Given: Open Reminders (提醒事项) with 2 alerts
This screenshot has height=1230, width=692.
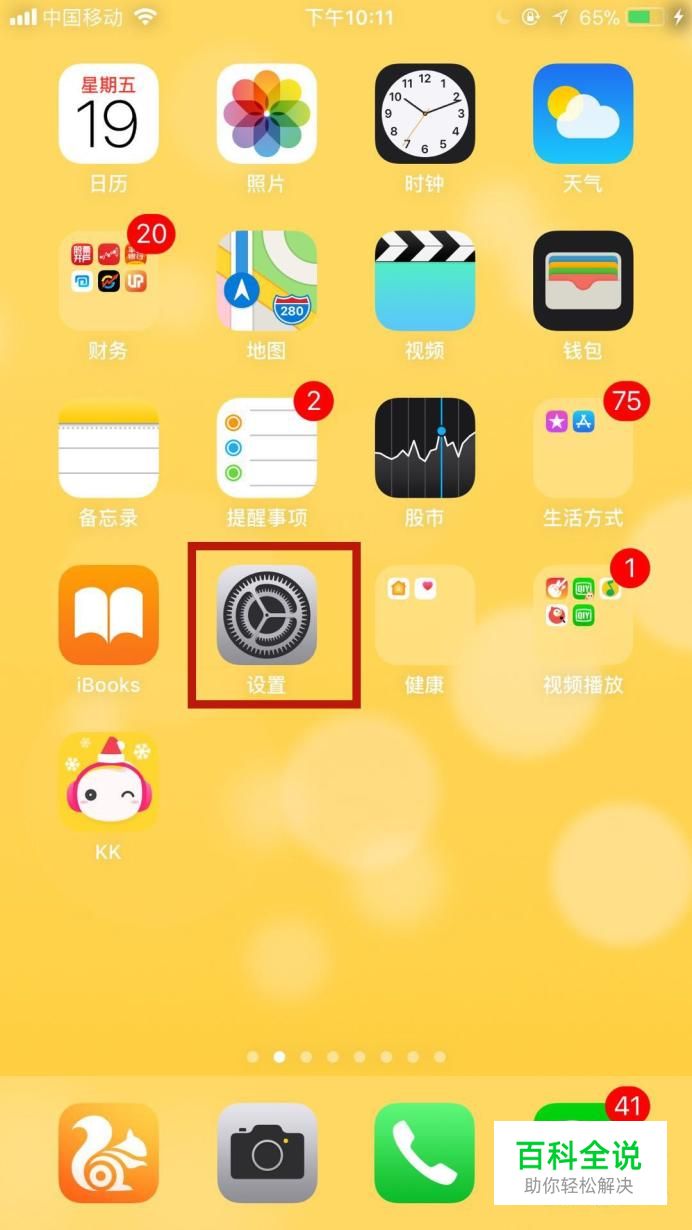Looking at the screenshot, I should click(x=266, y=448).
